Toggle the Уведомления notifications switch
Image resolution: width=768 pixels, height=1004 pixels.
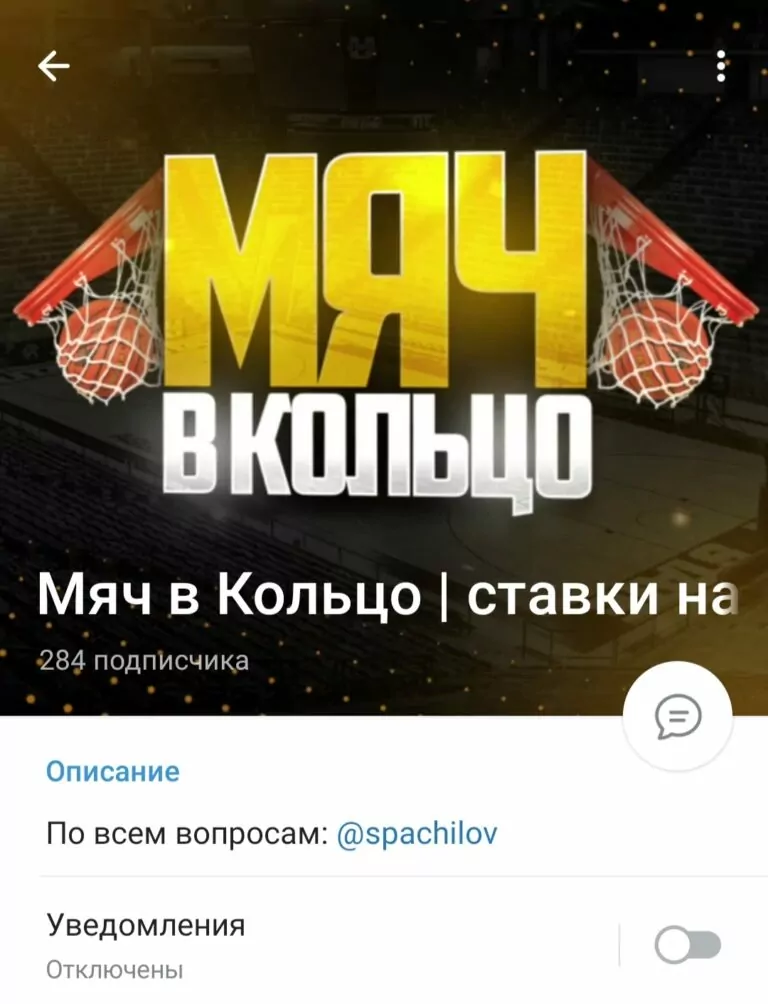point(687,944)
